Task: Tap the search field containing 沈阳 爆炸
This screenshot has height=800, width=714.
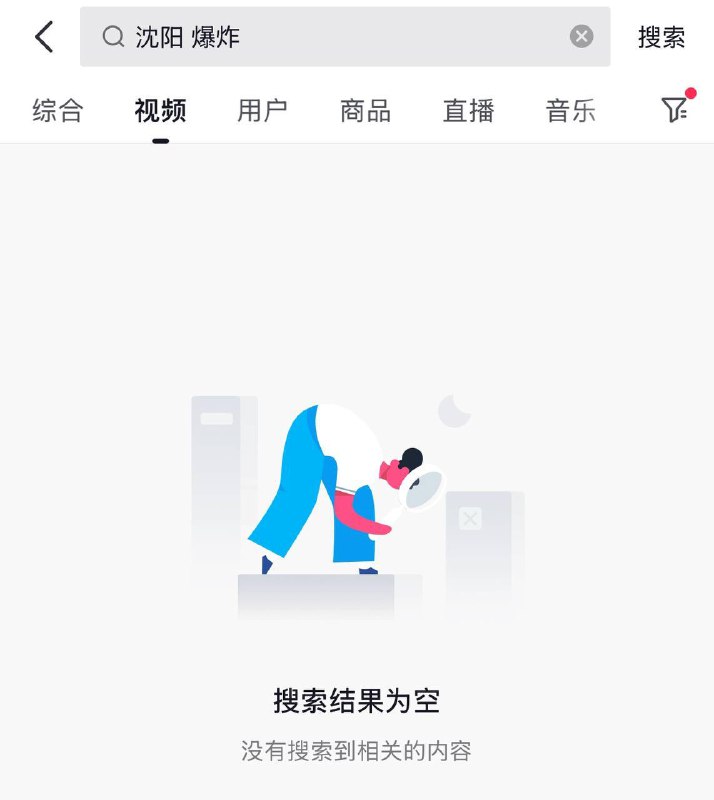Action: 345,37
